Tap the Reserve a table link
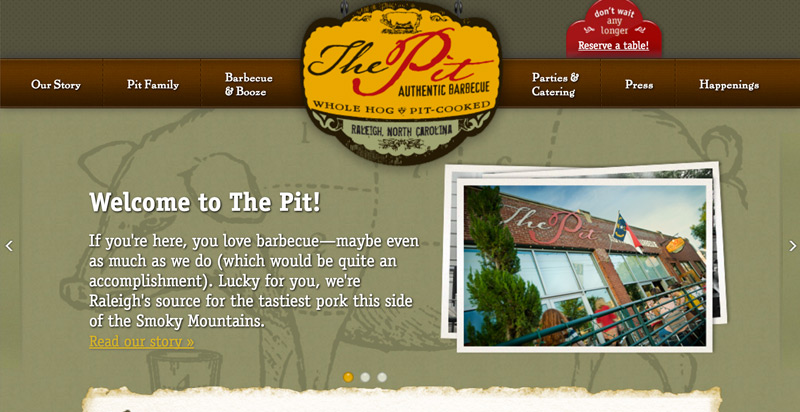The width and height of the screenshot is (800, 412). [613, 45]
